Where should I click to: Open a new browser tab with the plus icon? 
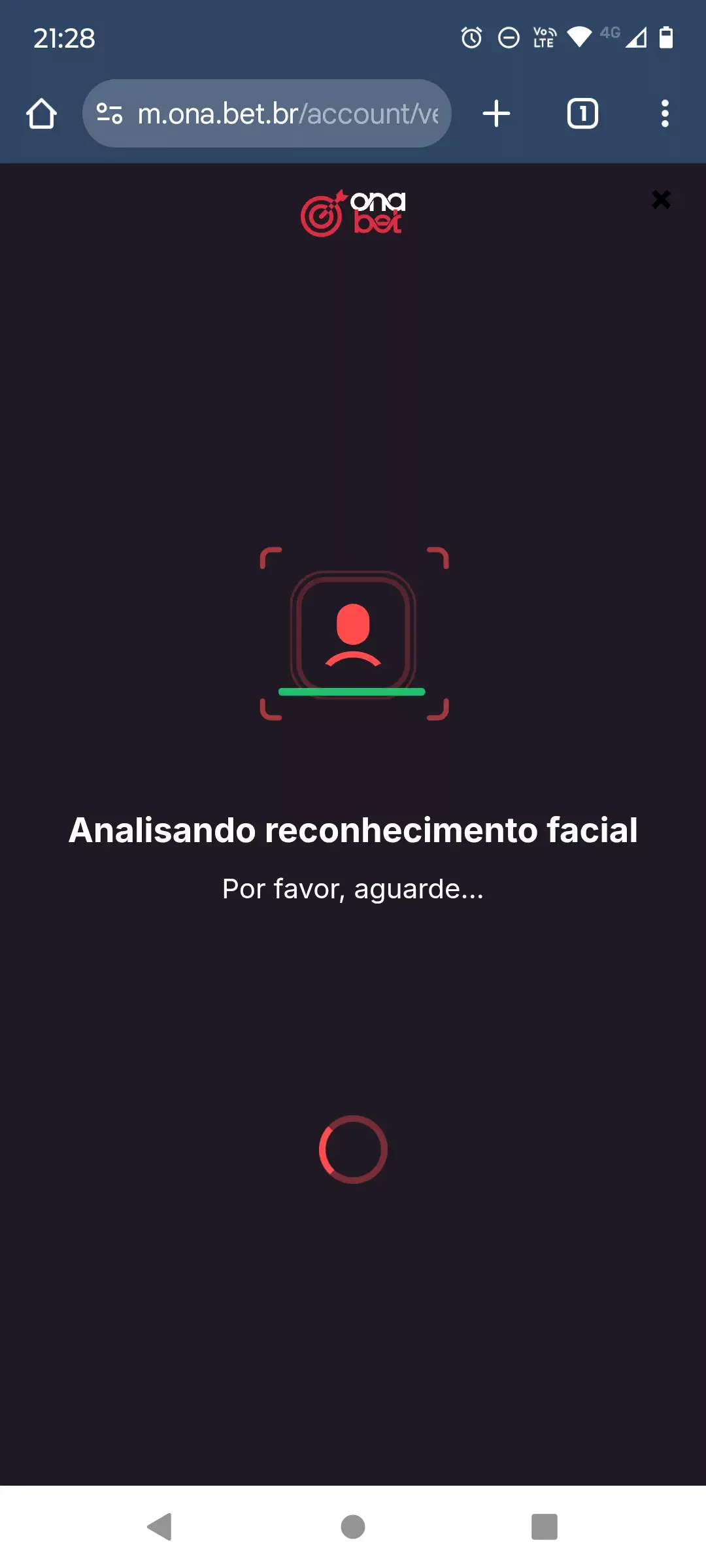pyautogui.click(x=496, y=112)
